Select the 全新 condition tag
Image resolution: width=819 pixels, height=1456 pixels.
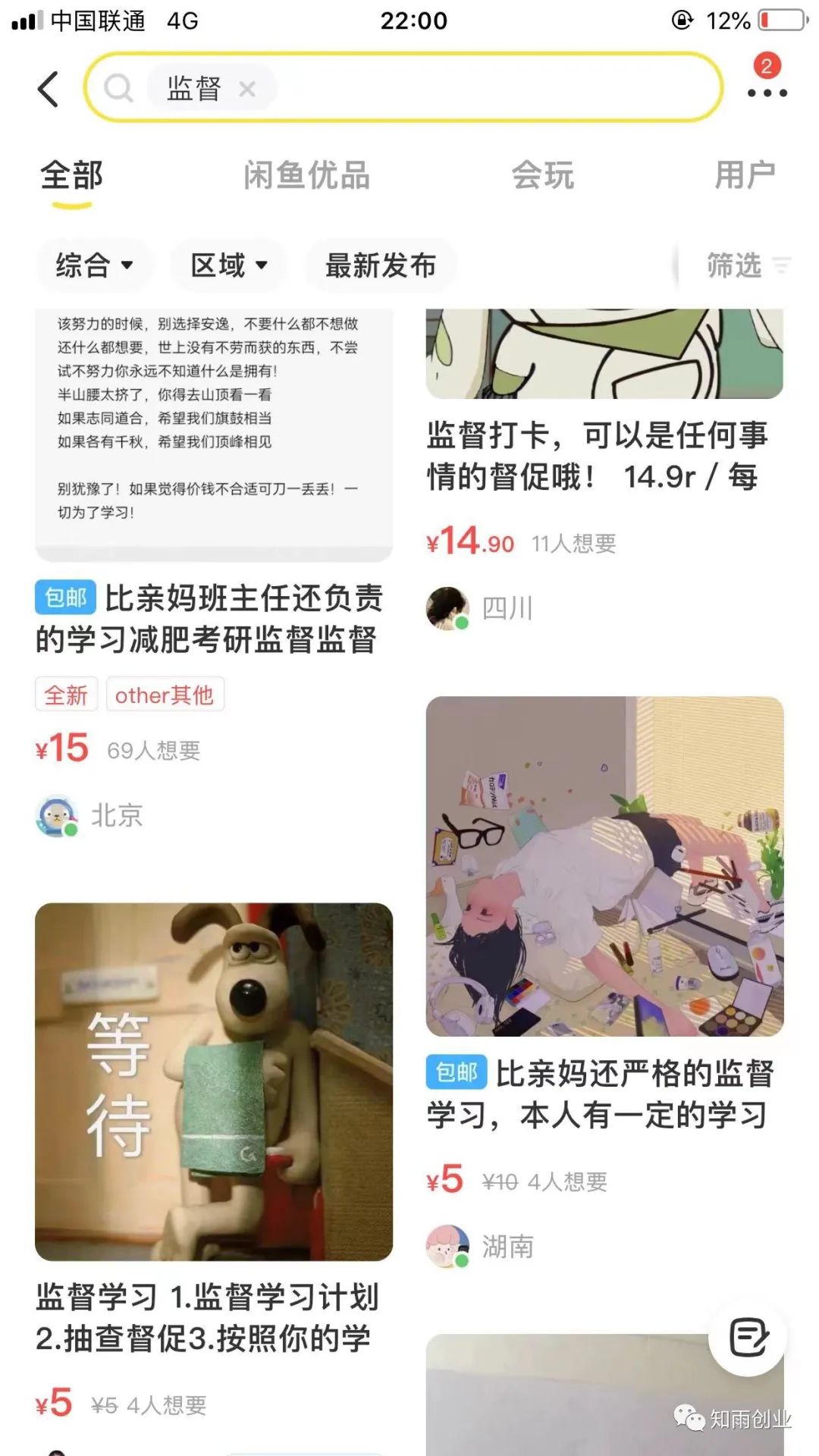pyautogui.click(x=65, y=694)
